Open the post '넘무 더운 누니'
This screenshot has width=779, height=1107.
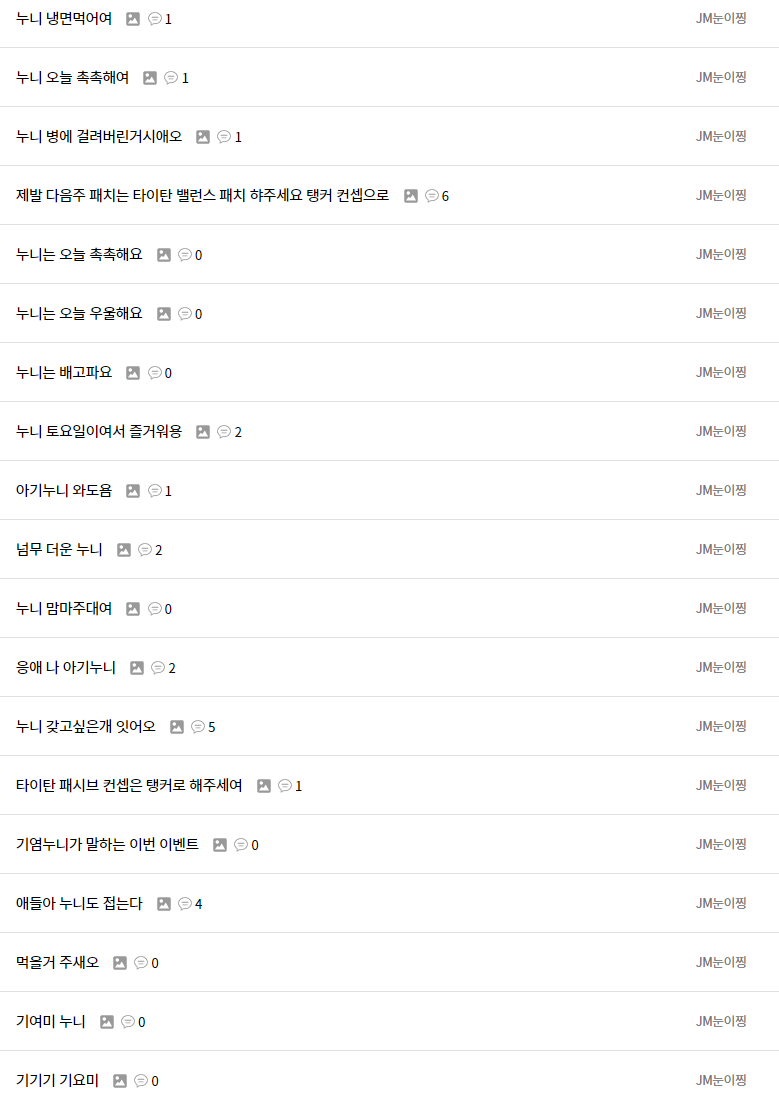59,549
